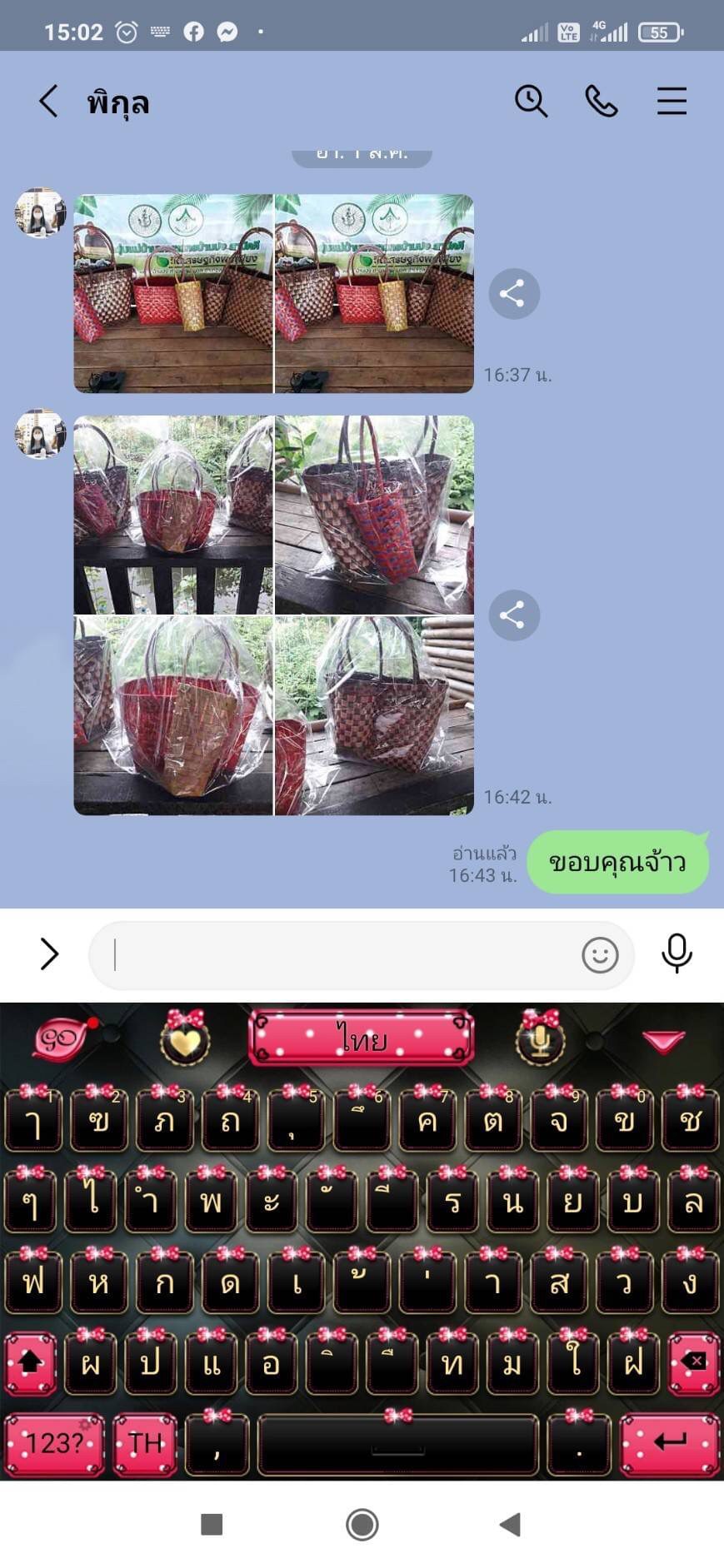Open the bottom-right wrapped basket photo at 16:42
This screenshot has height=1568, width=724.
(374, 715)
